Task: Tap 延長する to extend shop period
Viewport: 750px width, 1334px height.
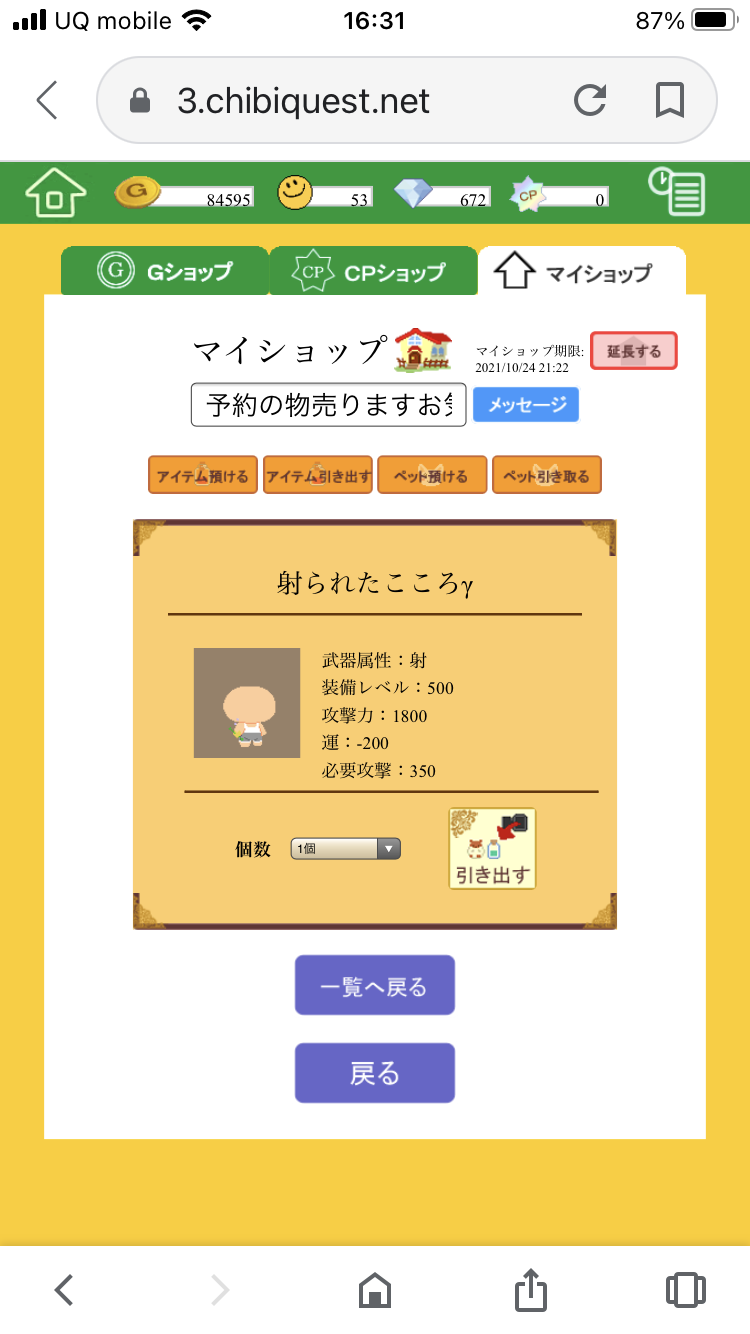Action: coord(633,351)
